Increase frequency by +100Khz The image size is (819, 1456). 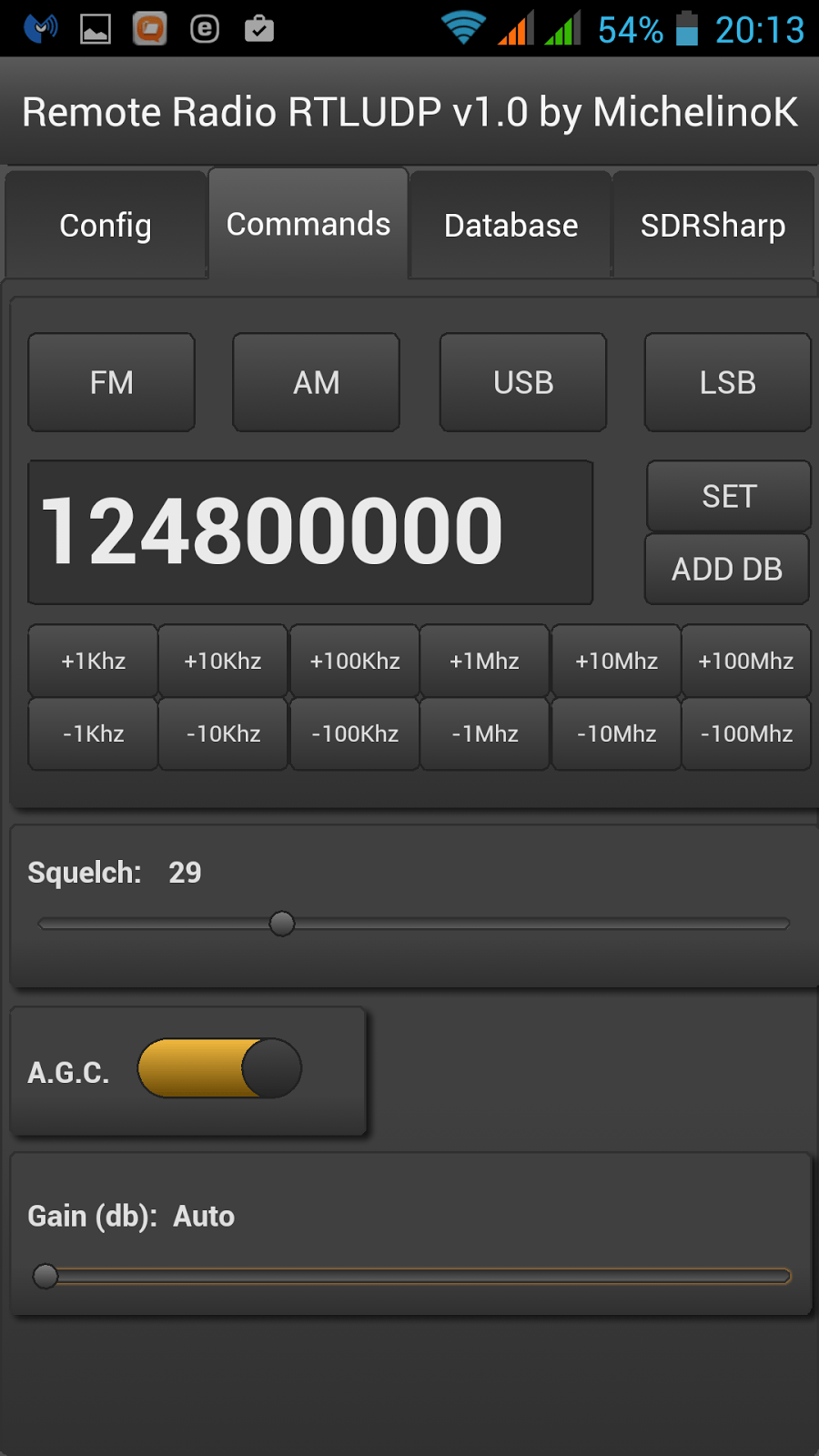pyautogui.click(x=355, y=661)
